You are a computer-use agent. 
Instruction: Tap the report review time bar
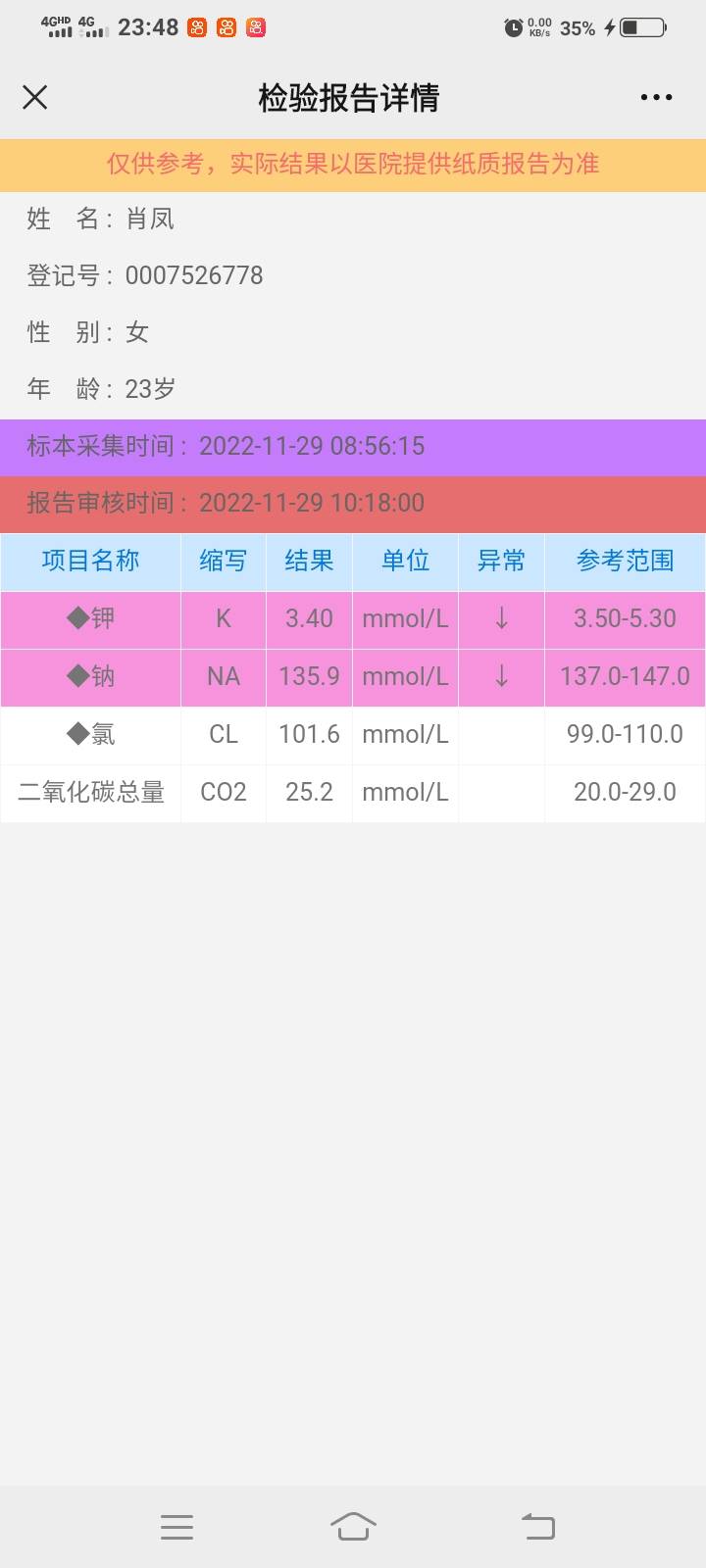pos(353,503)
